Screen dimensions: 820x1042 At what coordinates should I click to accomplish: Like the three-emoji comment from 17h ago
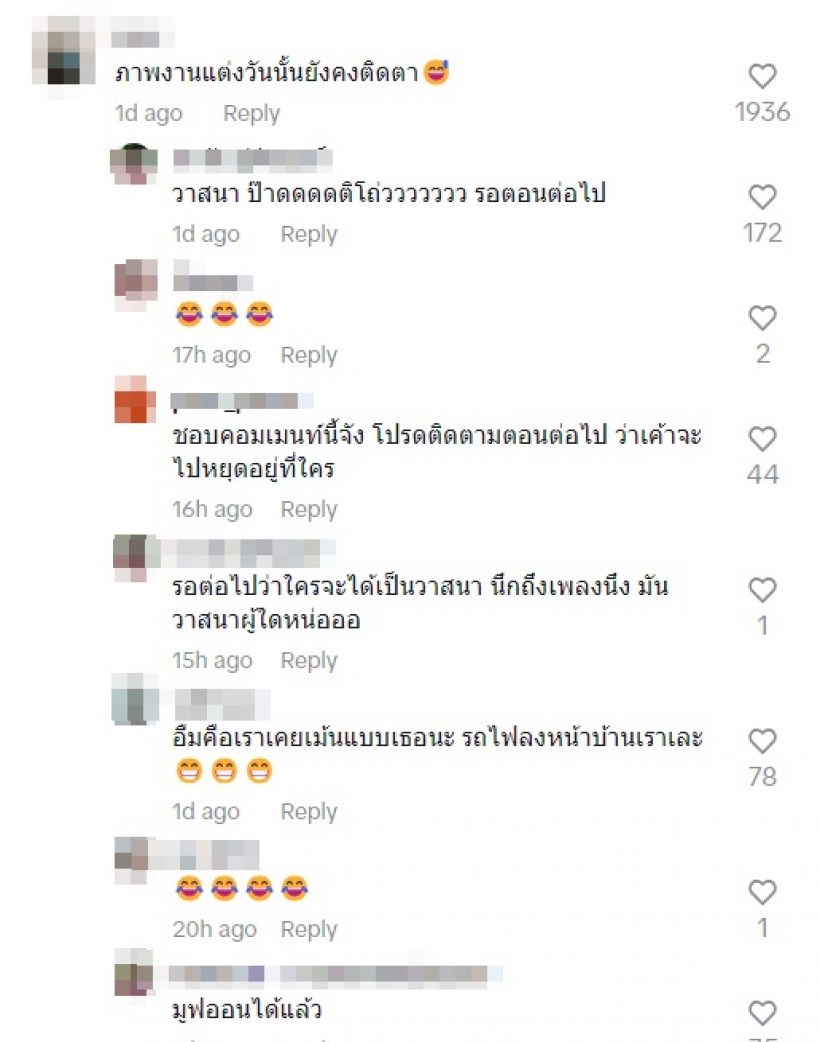tap(762, 318)
